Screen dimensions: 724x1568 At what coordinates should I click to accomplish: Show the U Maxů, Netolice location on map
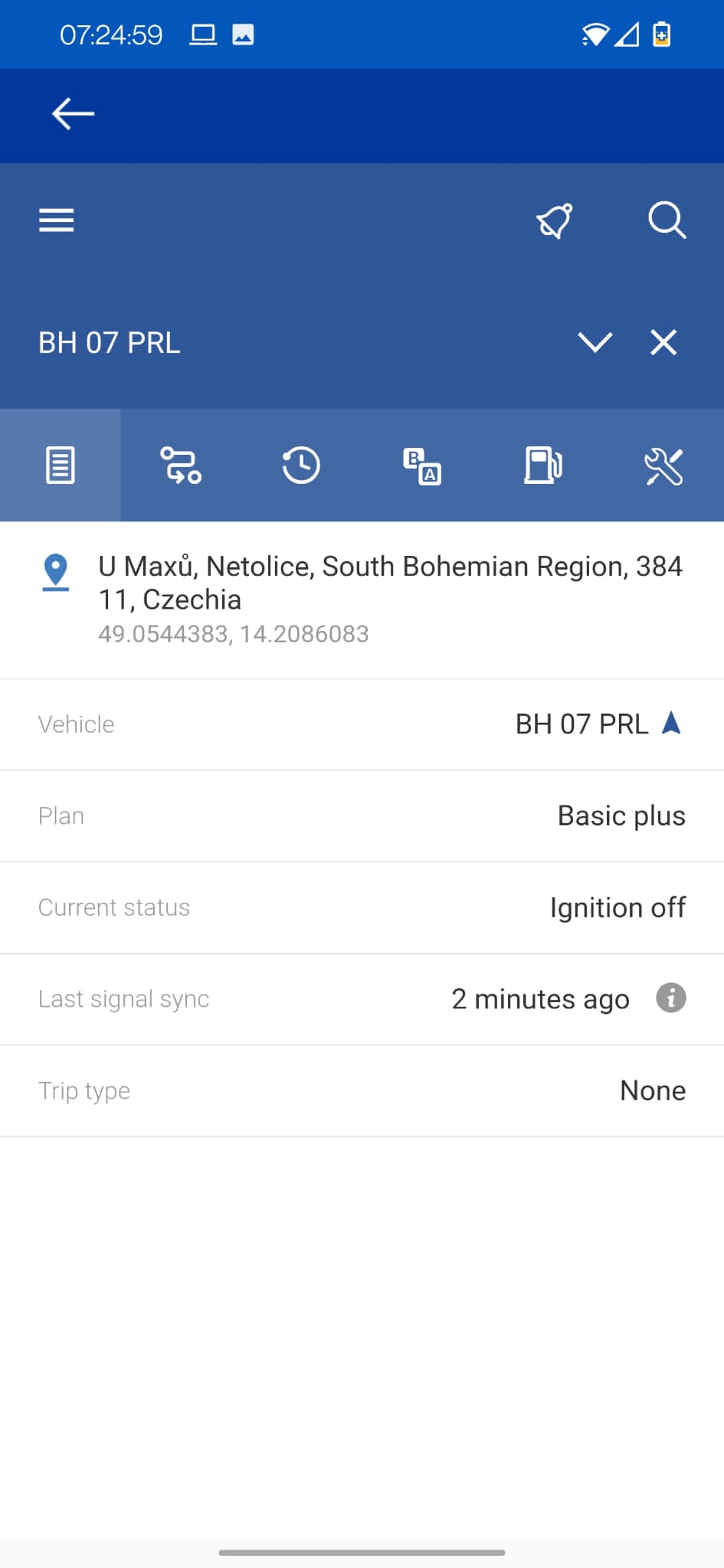pos(56,573)
